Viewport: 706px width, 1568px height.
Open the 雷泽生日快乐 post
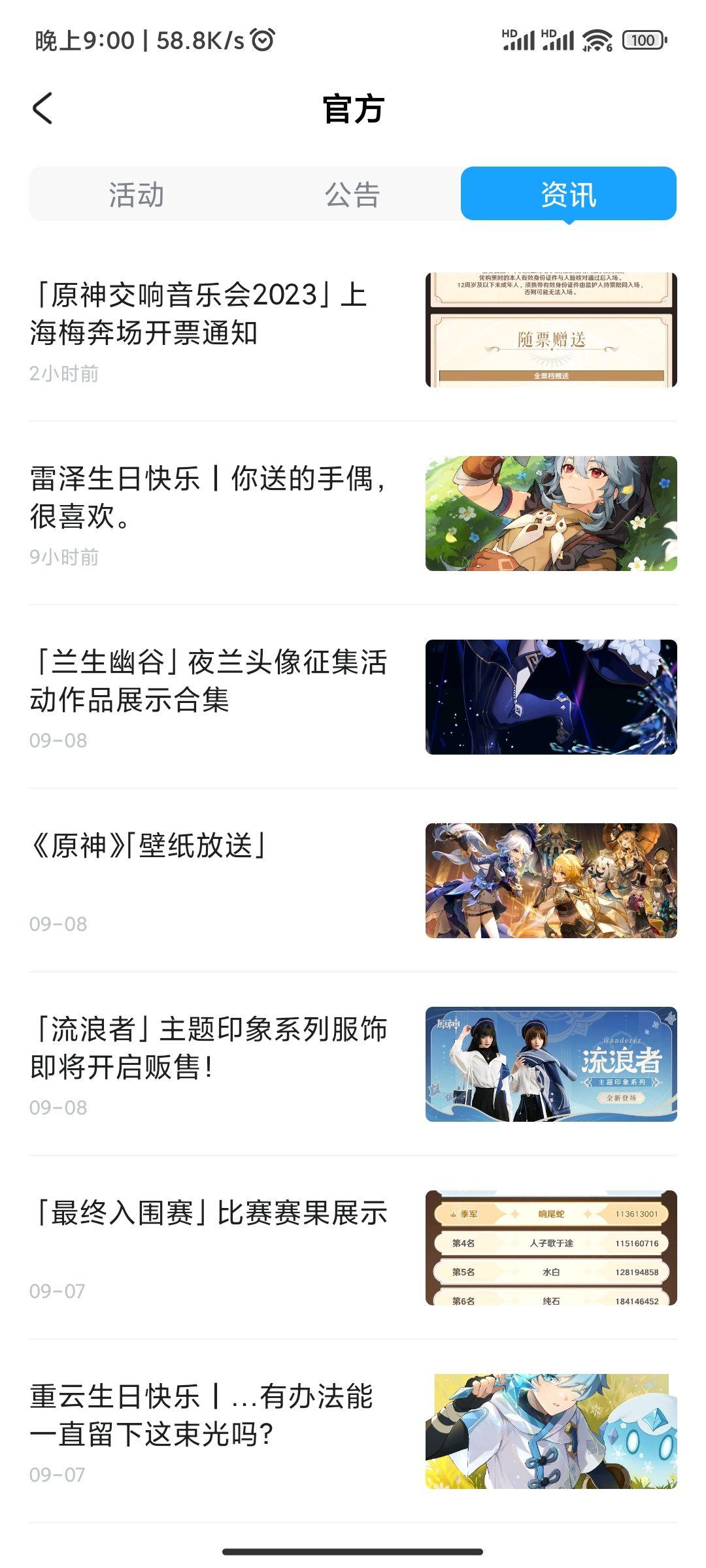pyautogui.click(x=209, y=498)
